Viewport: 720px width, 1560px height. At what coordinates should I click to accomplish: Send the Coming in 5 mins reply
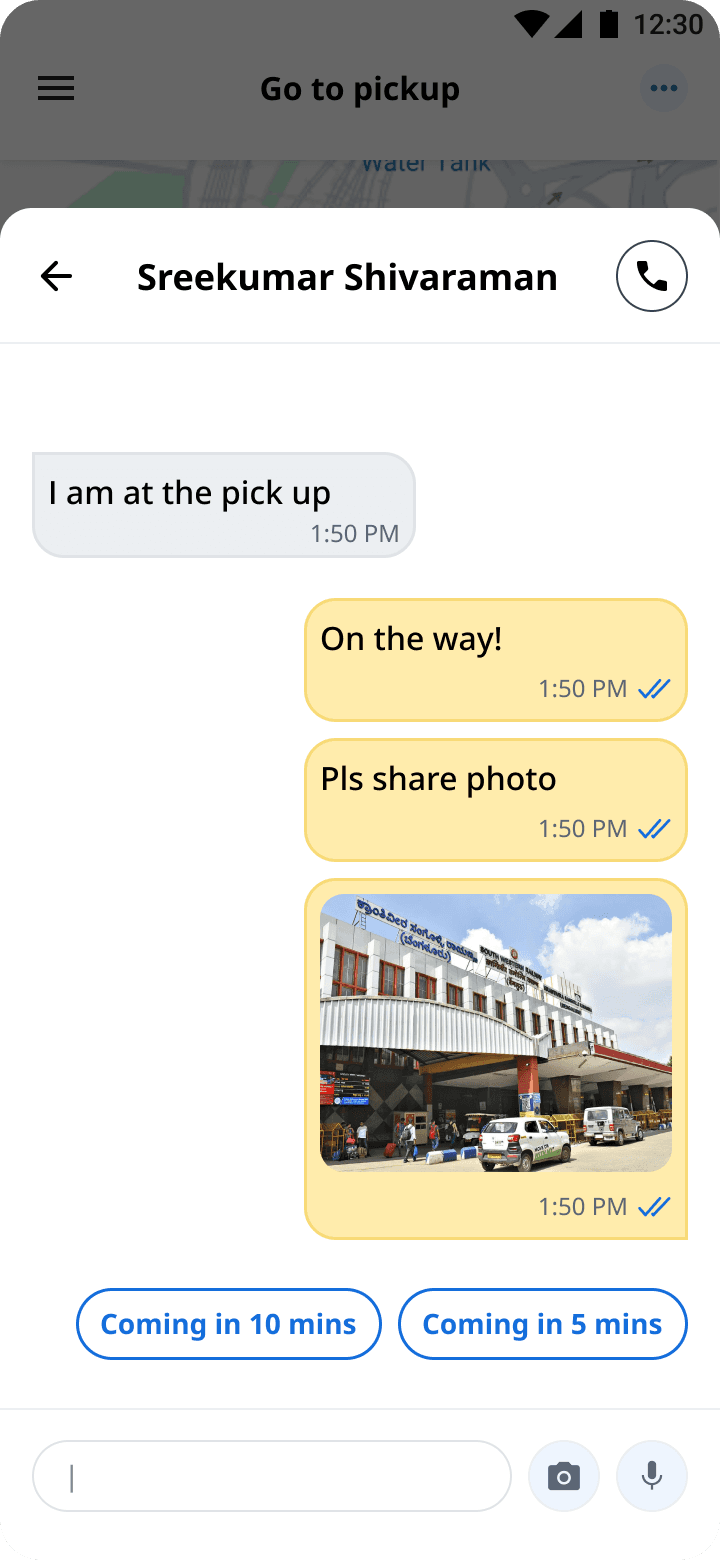(x=542, y=1324)
